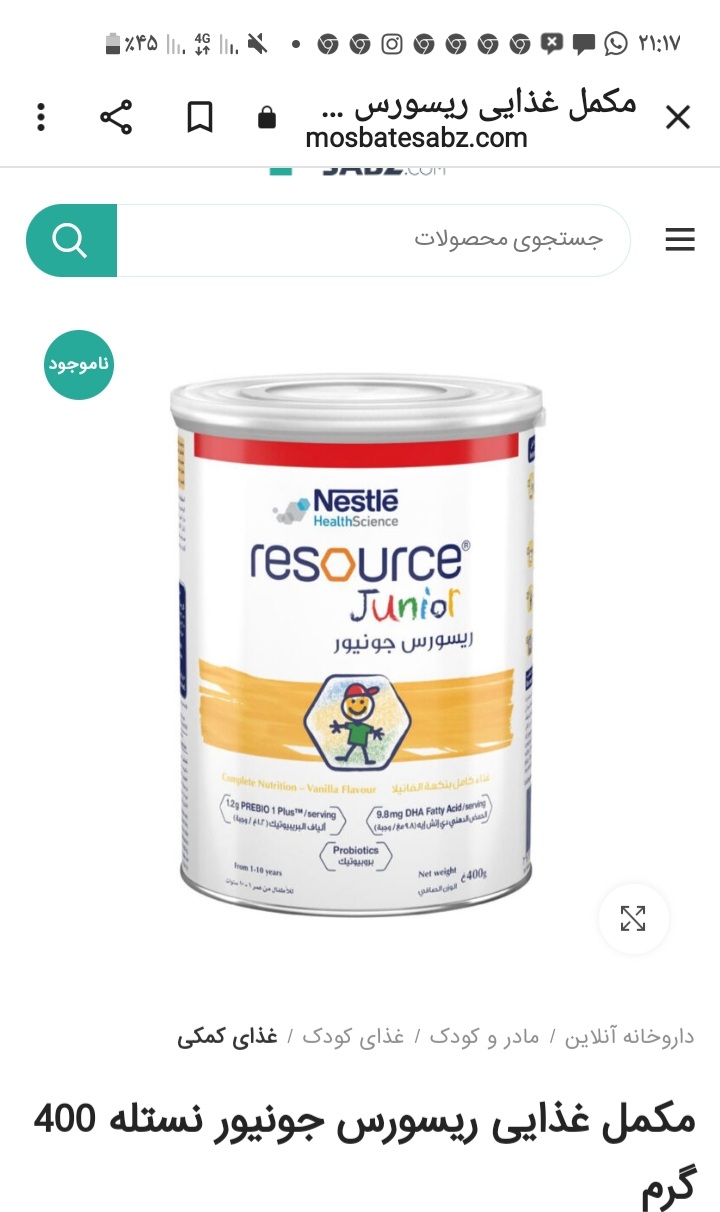Bookmark this page
This screenshot has width=720, height=1212.
click(200, 118)
